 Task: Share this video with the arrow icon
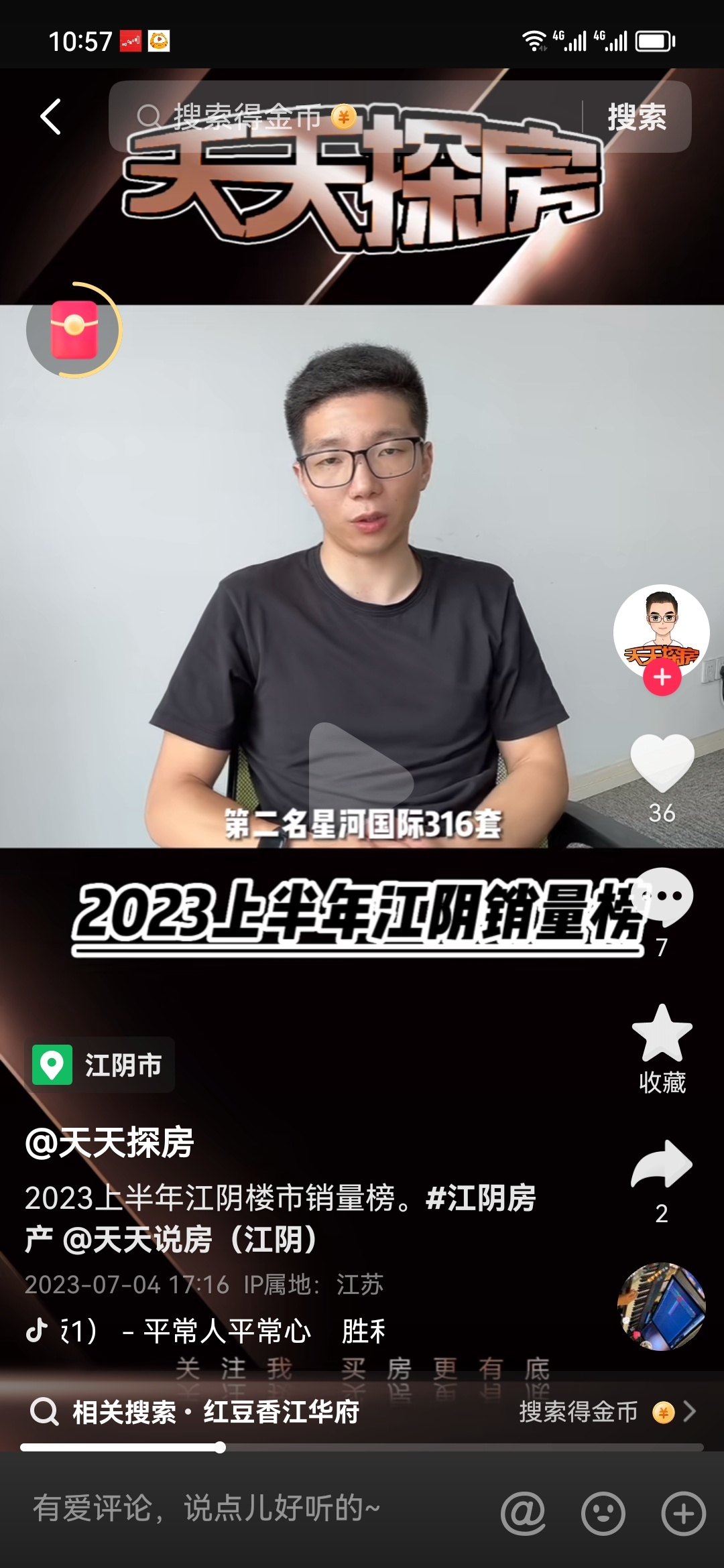click(x=662, y=1166)
